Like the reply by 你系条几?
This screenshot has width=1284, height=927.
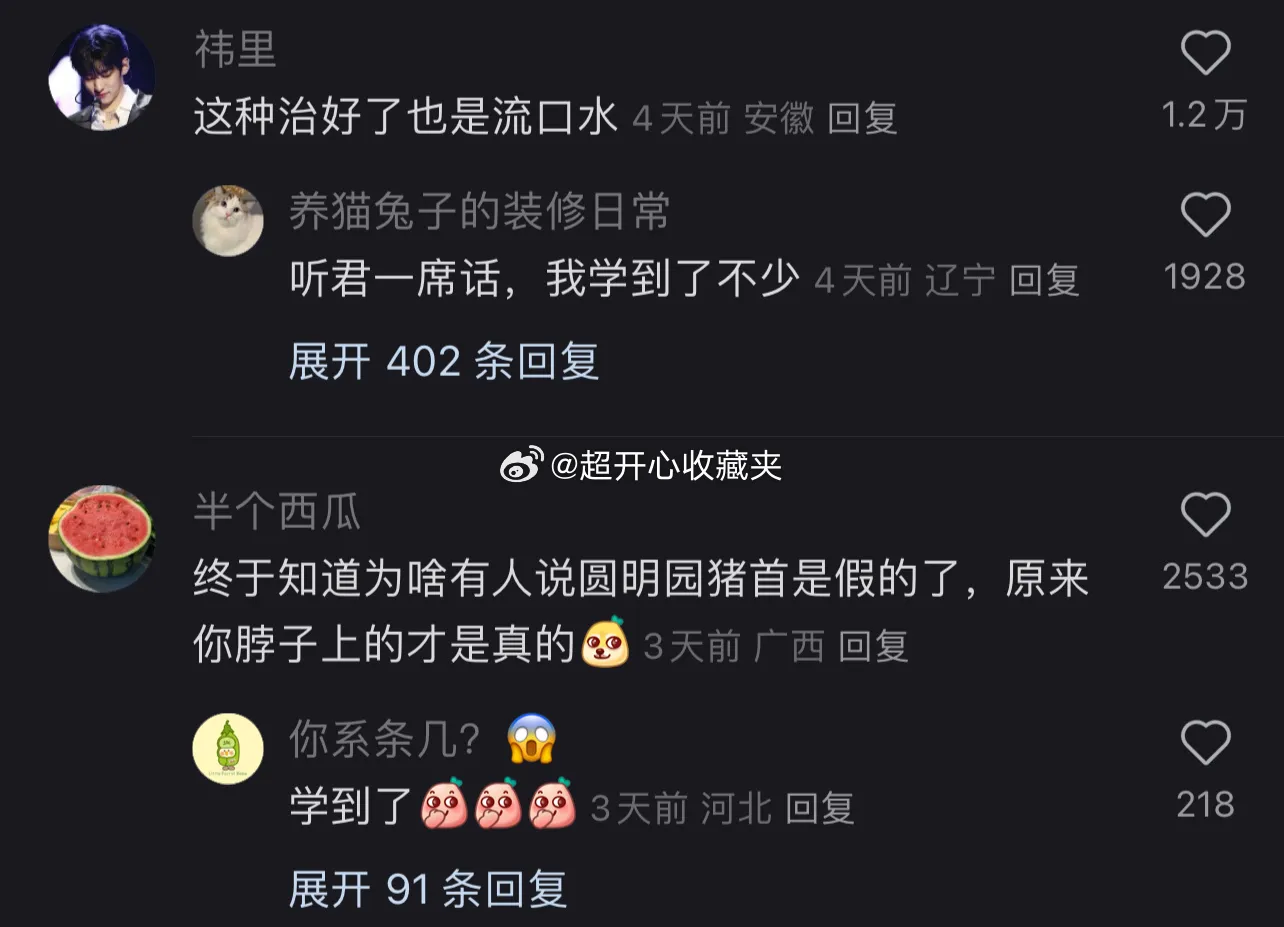coord(1205,744)
